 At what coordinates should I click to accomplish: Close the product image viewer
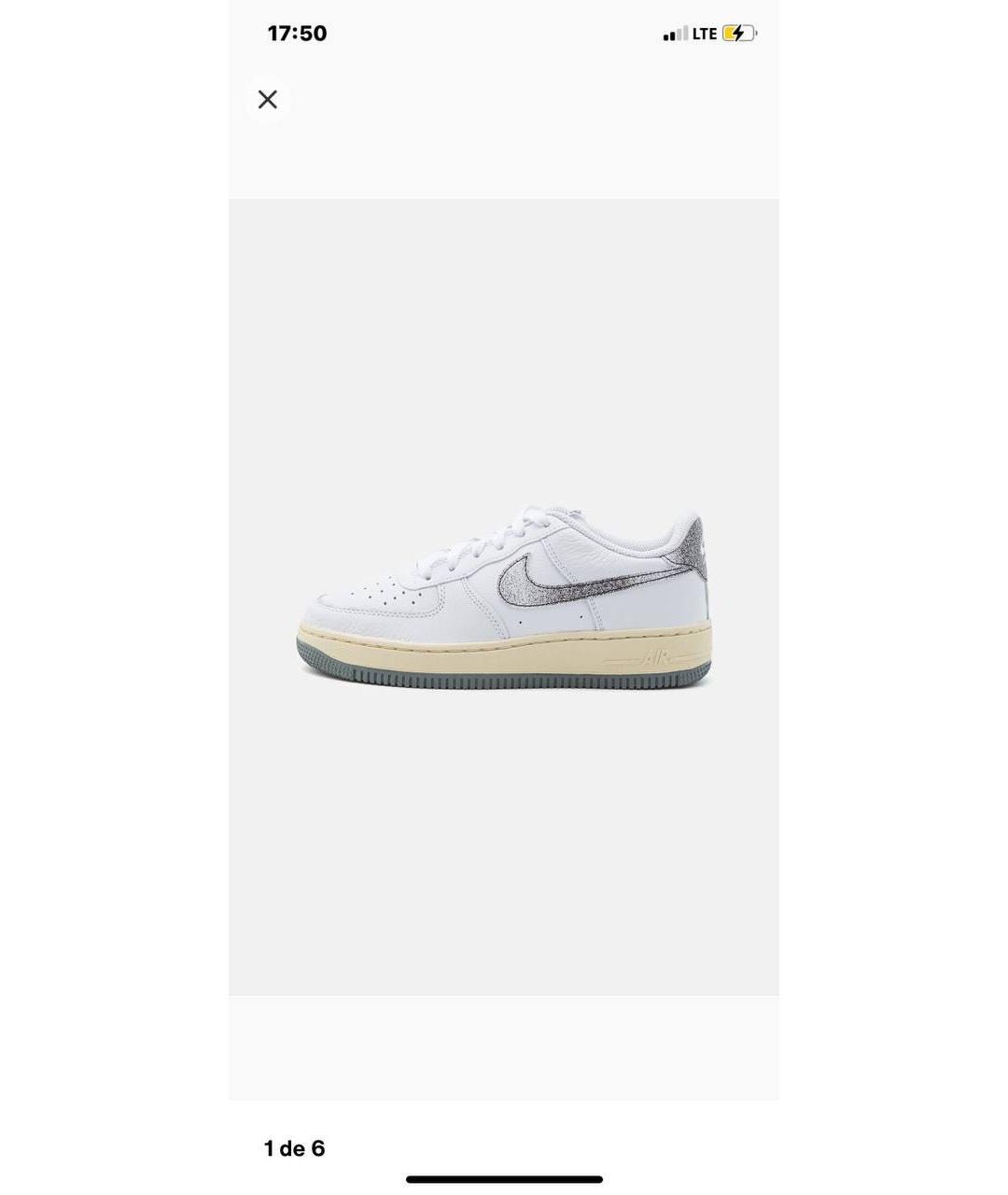(268, 100)
